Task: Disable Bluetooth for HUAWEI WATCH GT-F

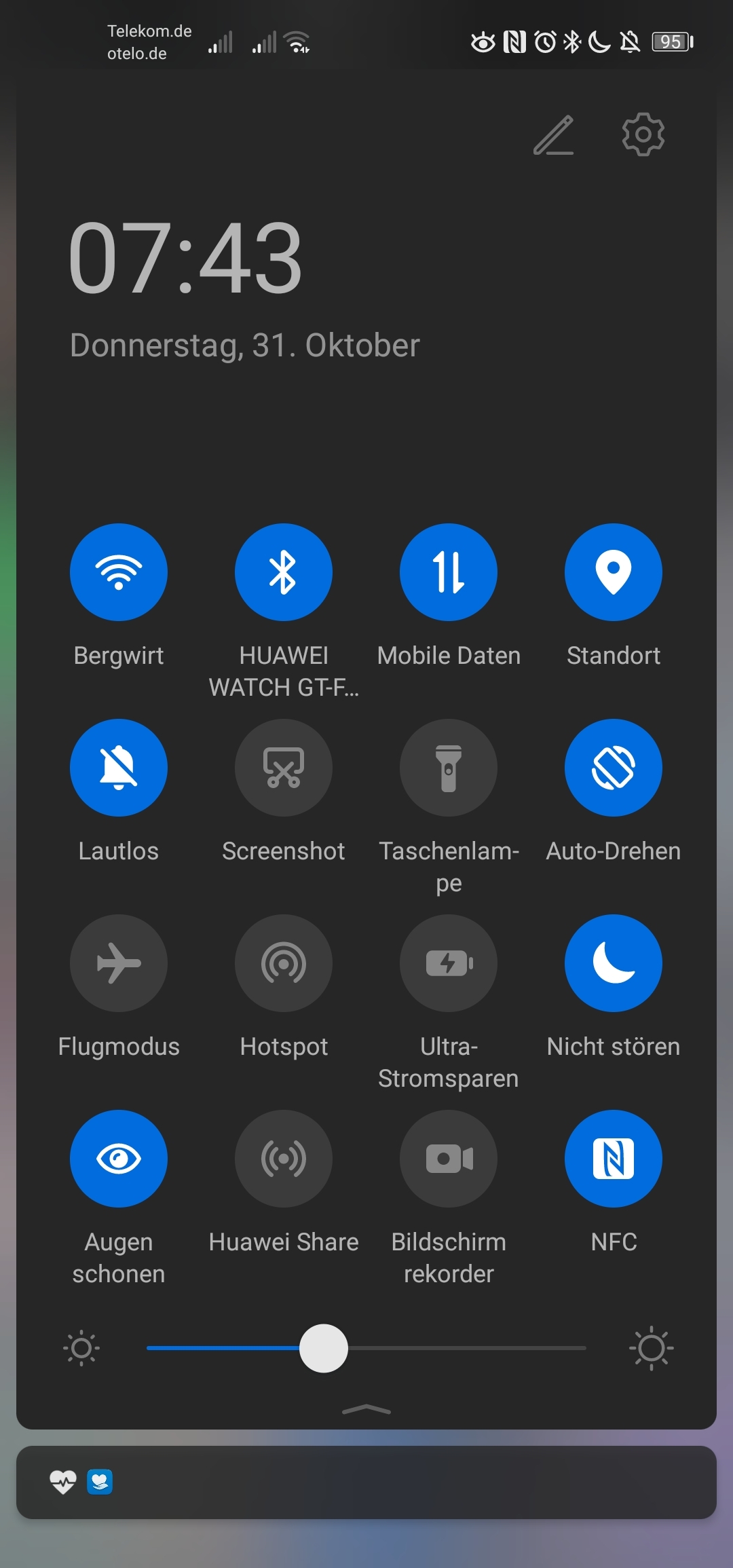Action: 283,572
